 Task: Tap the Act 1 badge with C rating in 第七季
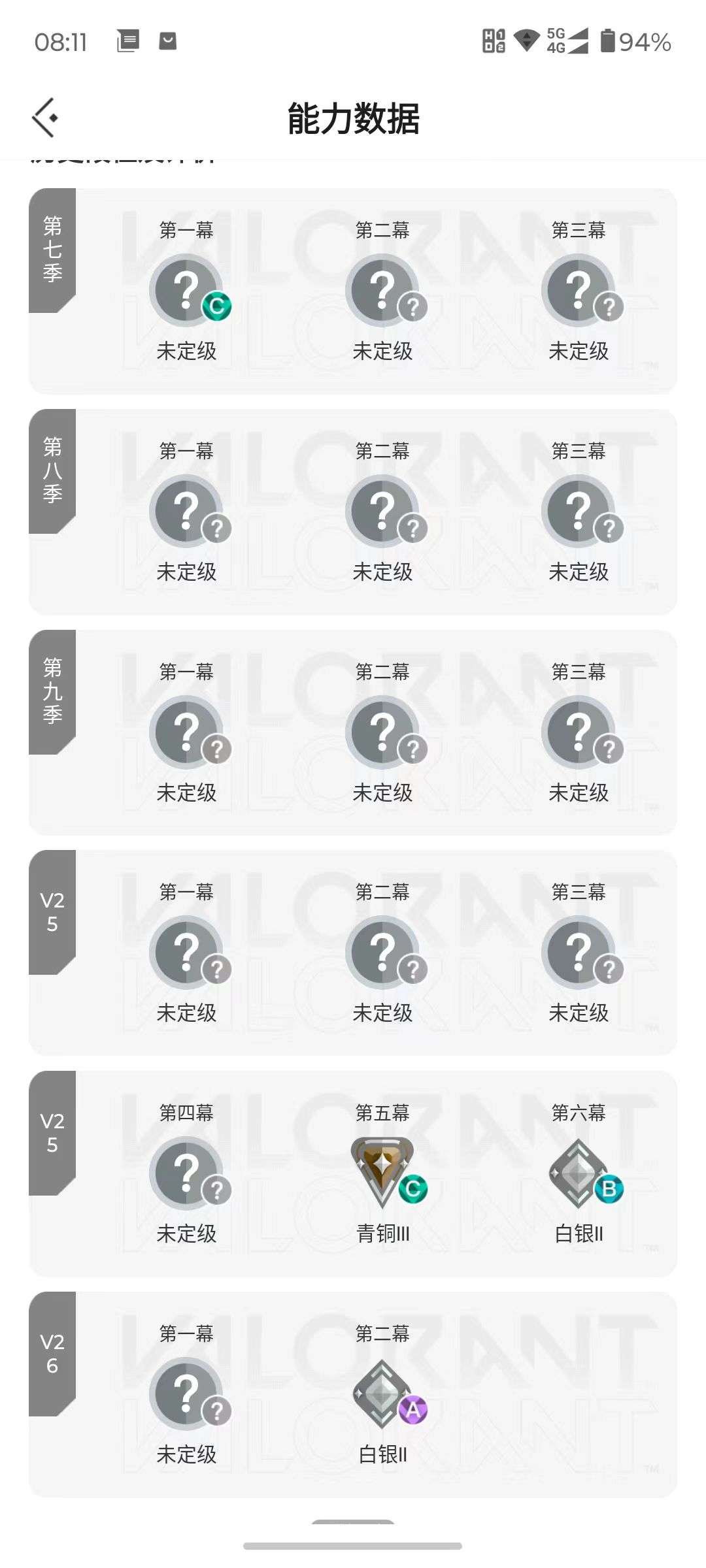[x=188, y=287]
